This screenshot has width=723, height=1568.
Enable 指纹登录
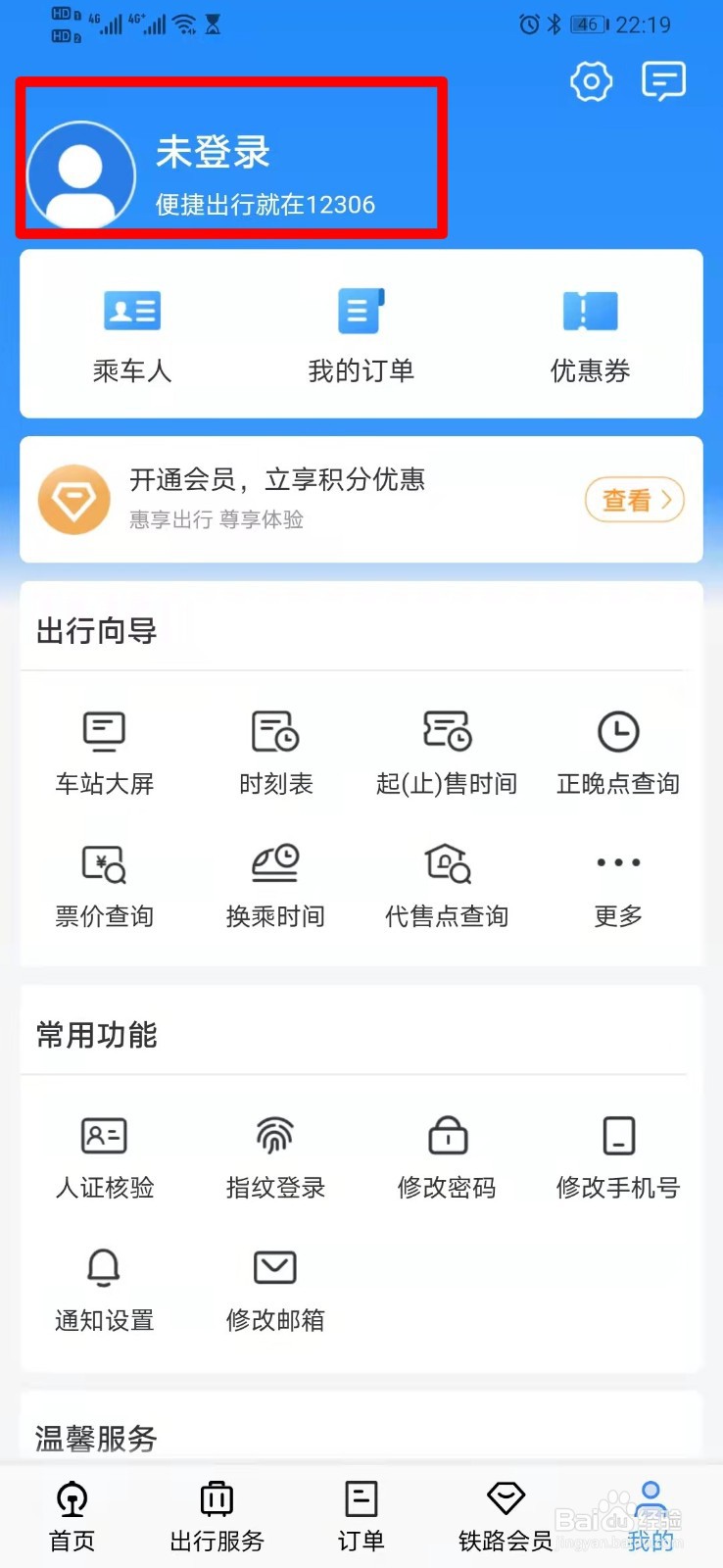pos(275,1155)
